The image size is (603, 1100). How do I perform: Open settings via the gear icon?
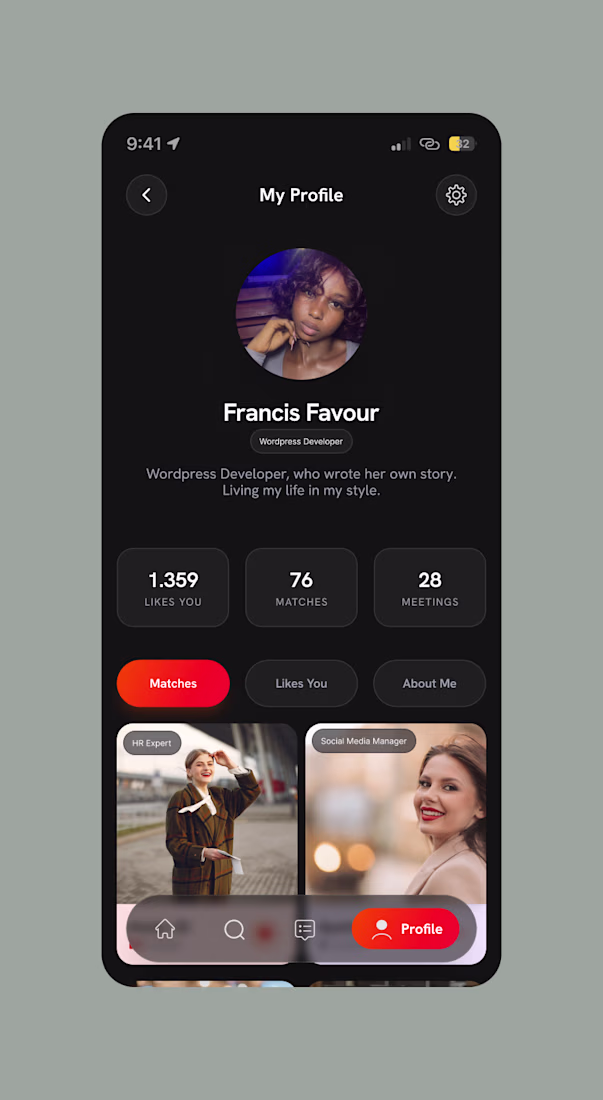coord(456,195)
